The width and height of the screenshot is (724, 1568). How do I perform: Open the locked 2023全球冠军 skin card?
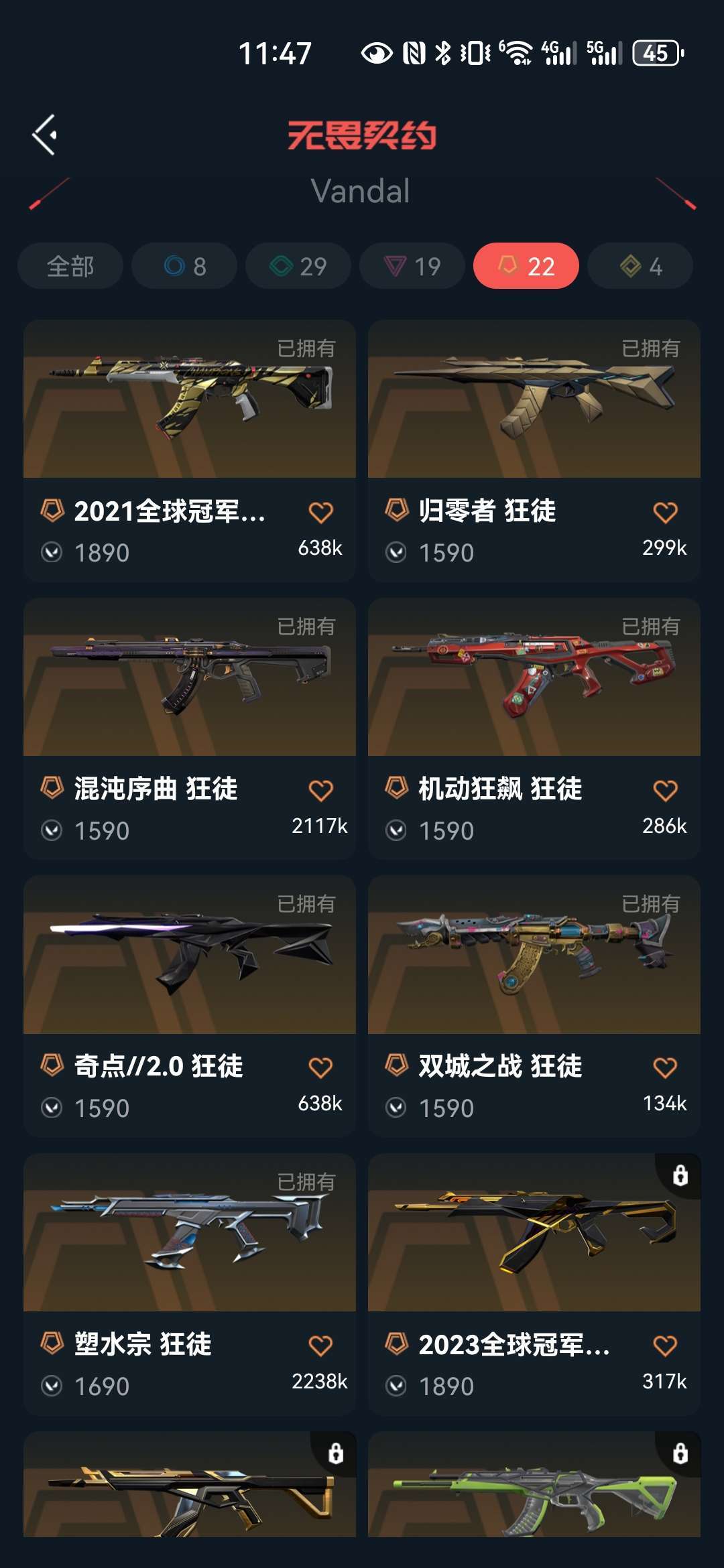click(534, 1284)
